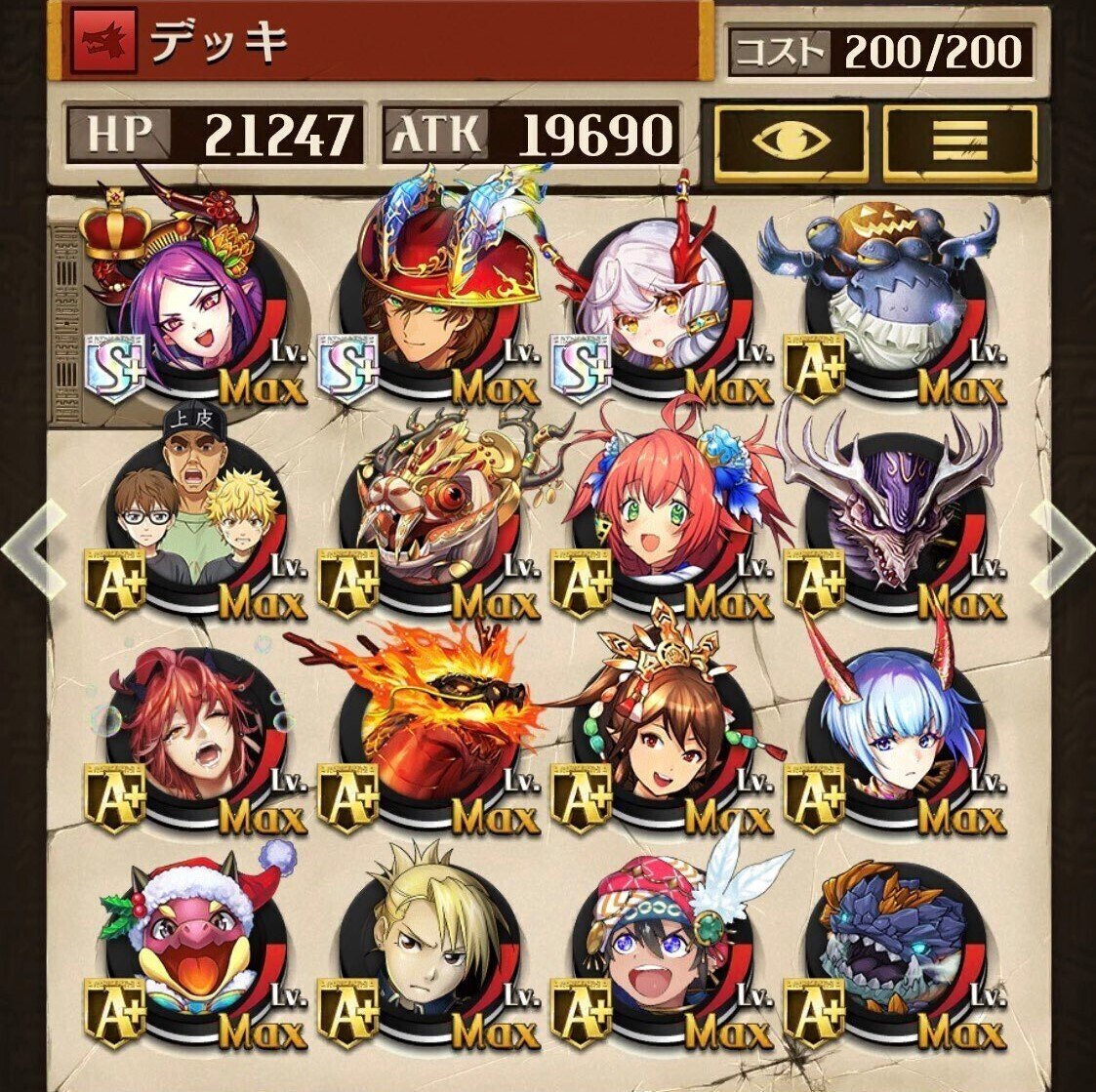Open the list menu button

959,143
